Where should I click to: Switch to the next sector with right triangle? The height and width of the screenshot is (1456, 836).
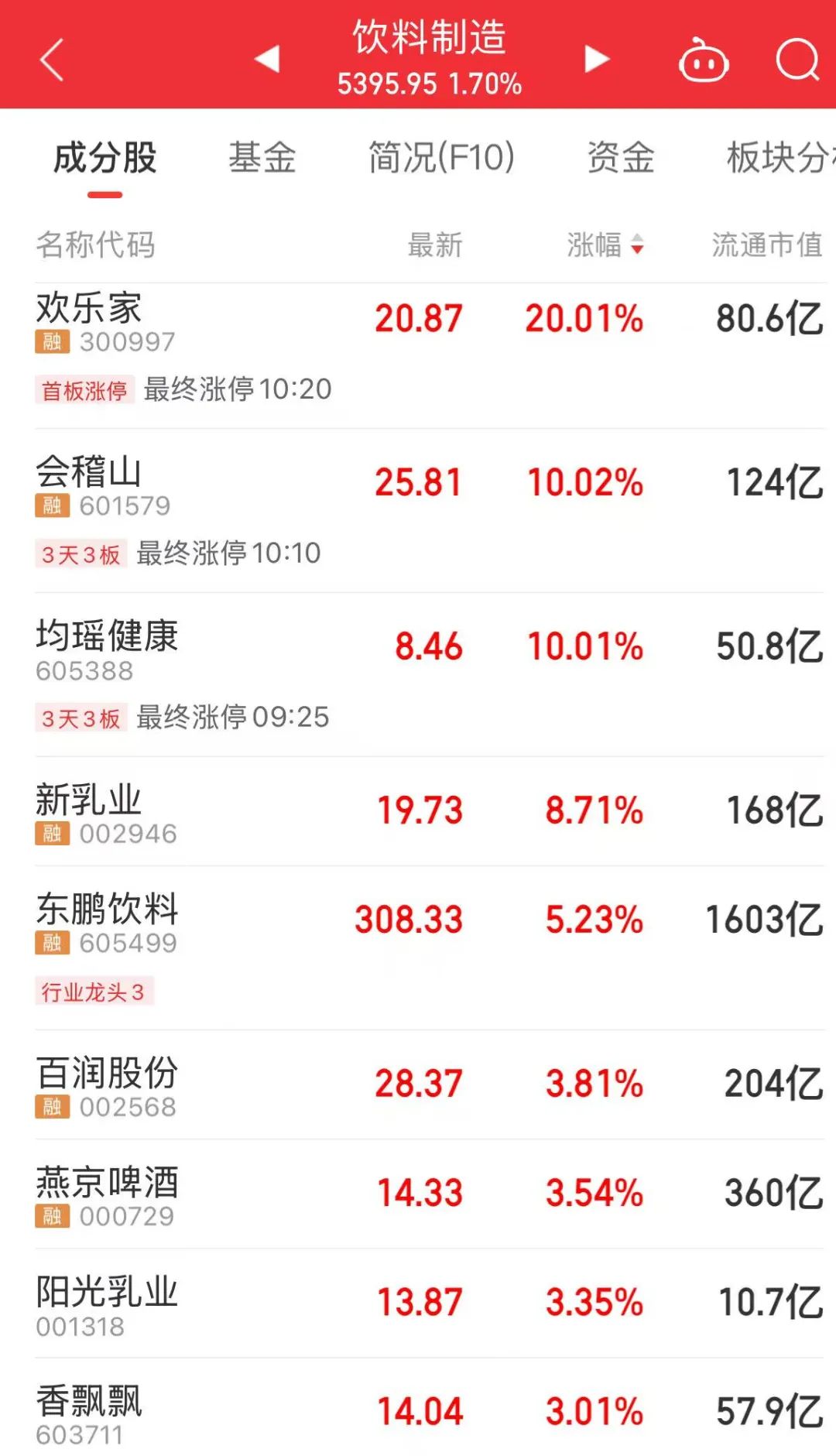coord(596,59)
